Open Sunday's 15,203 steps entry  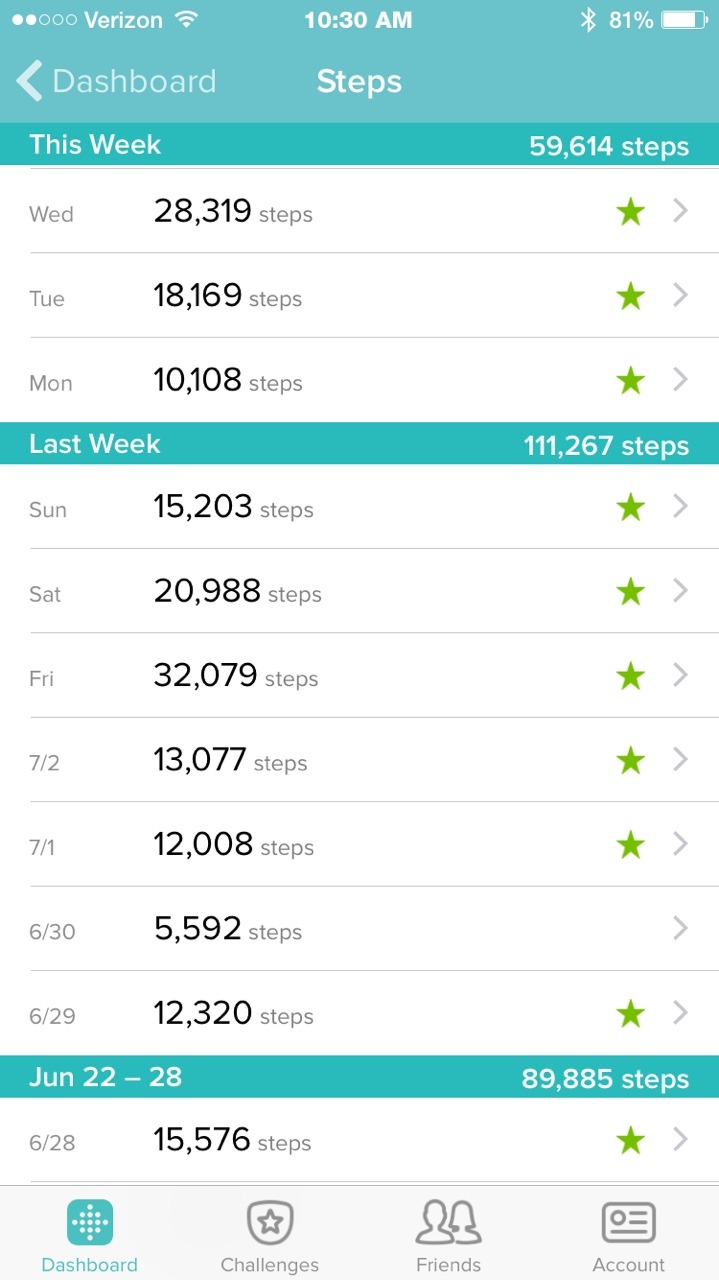[x=359, y=507]
